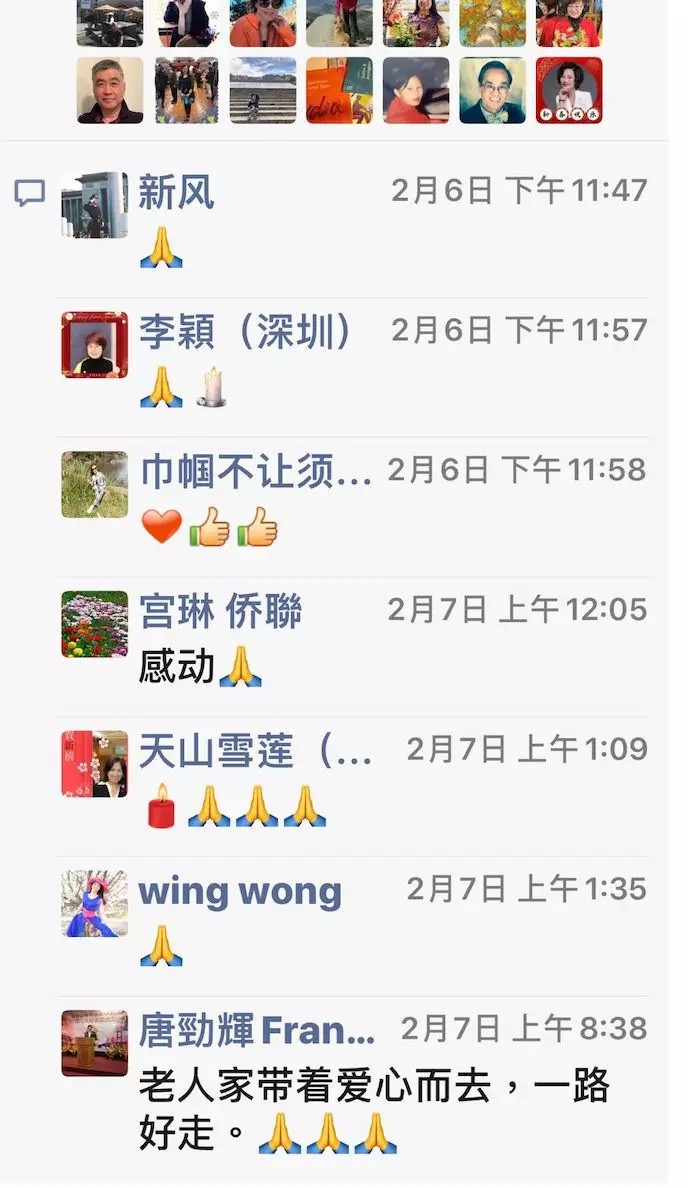The width and height of the screenshot is (688, 1188).
Task: Open 天山雪莲's profile name link
Action: [255, 751]
